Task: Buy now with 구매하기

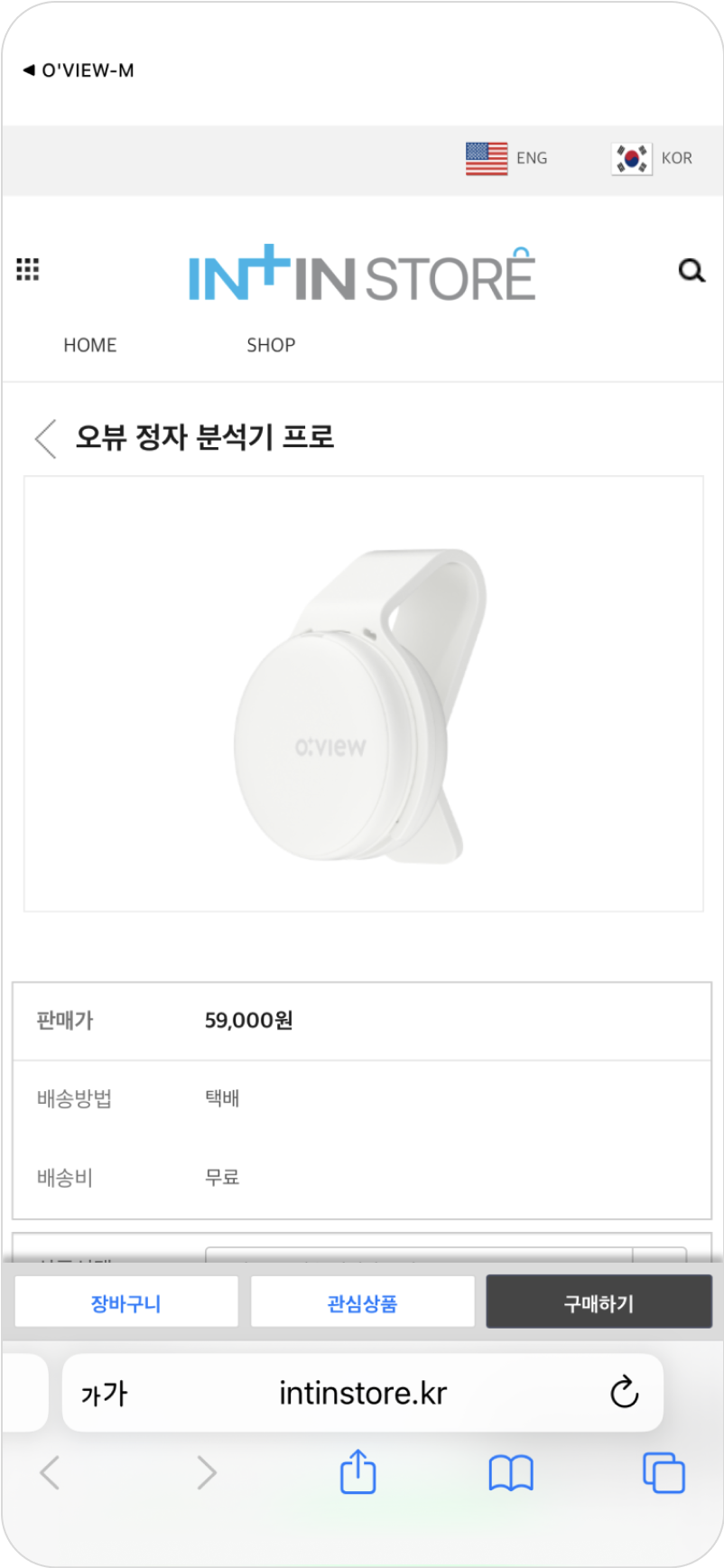Action: [x=599, y=1302]
